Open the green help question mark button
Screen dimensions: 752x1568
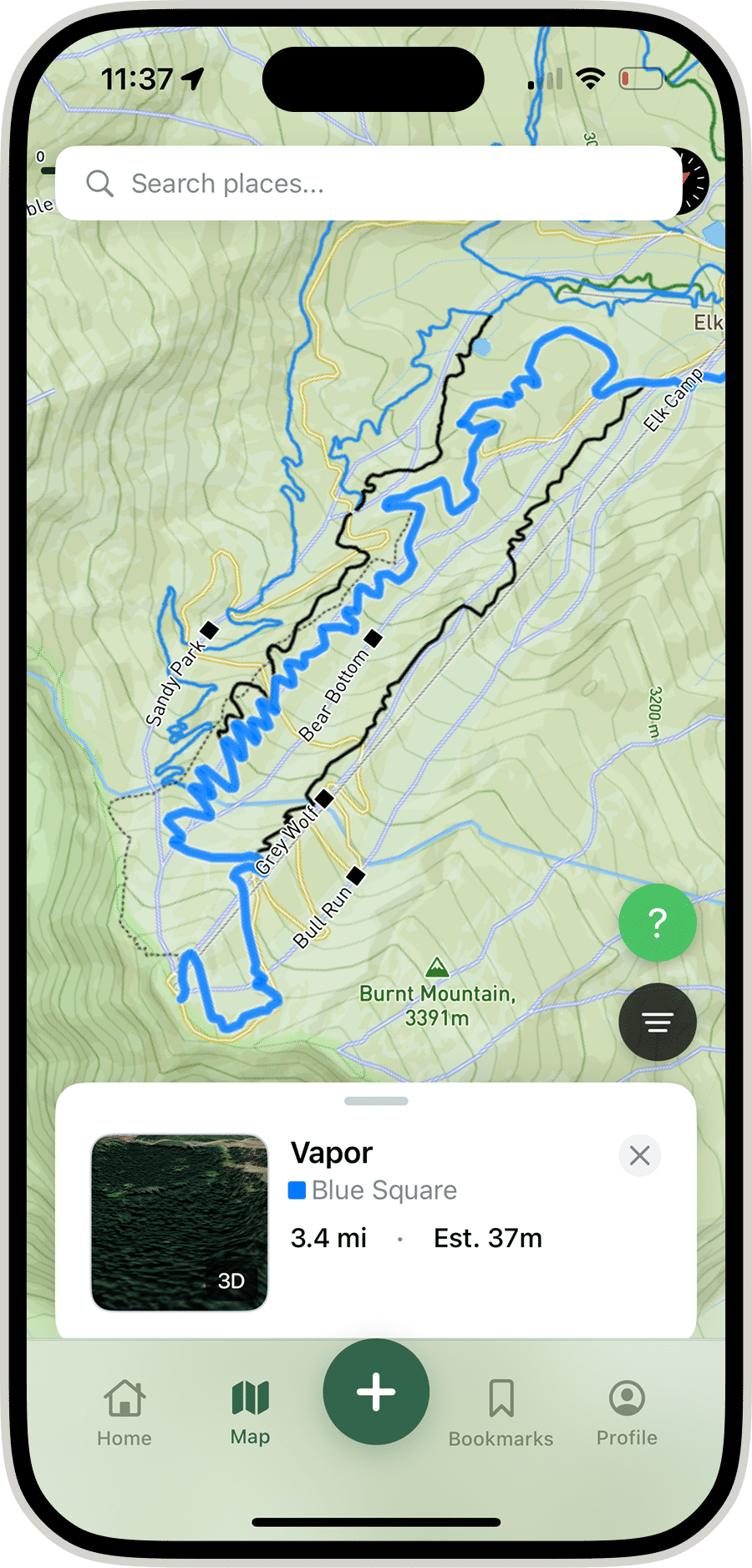pyautogui.click(x=658, y=923)
